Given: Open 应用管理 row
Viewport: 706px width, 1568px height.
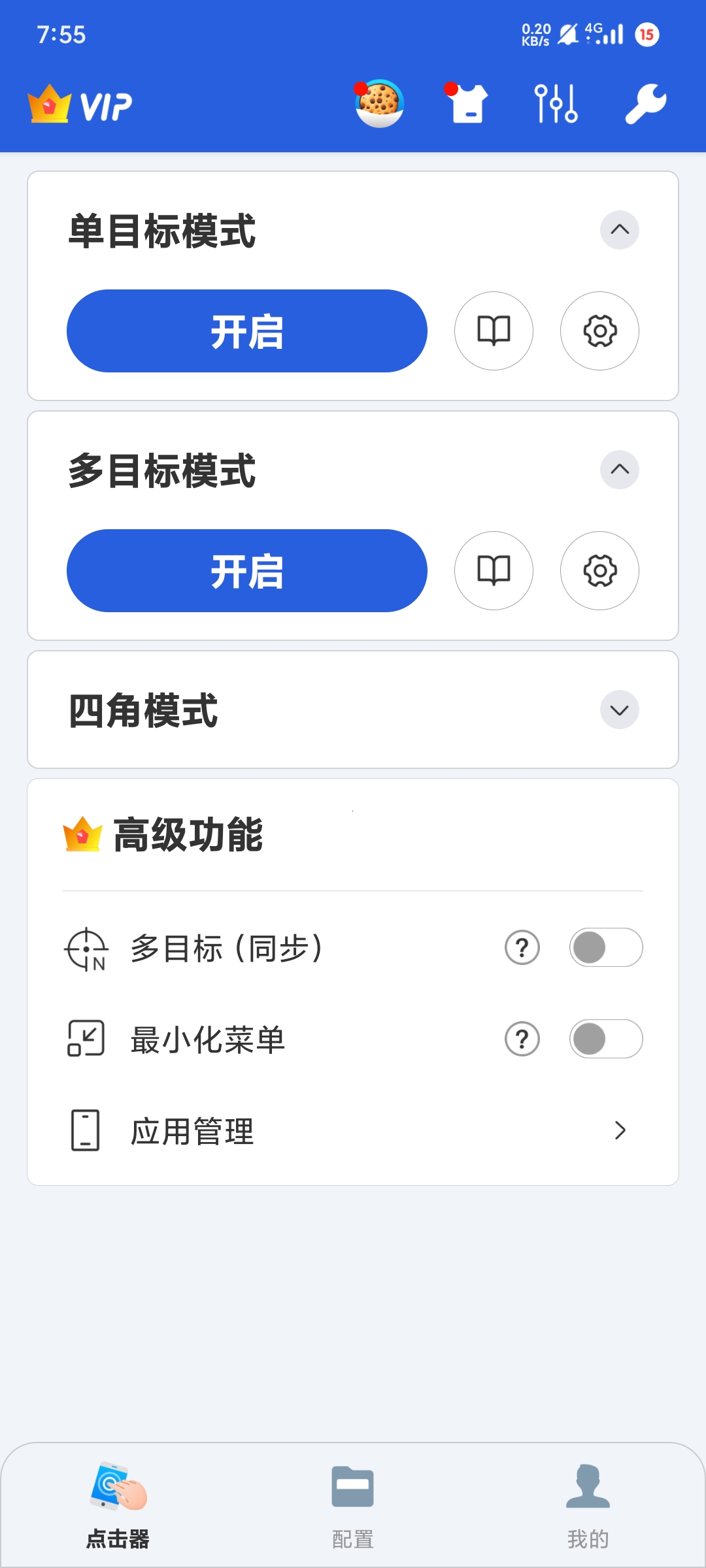Looking at the screenshot, I should (353, 1130).
